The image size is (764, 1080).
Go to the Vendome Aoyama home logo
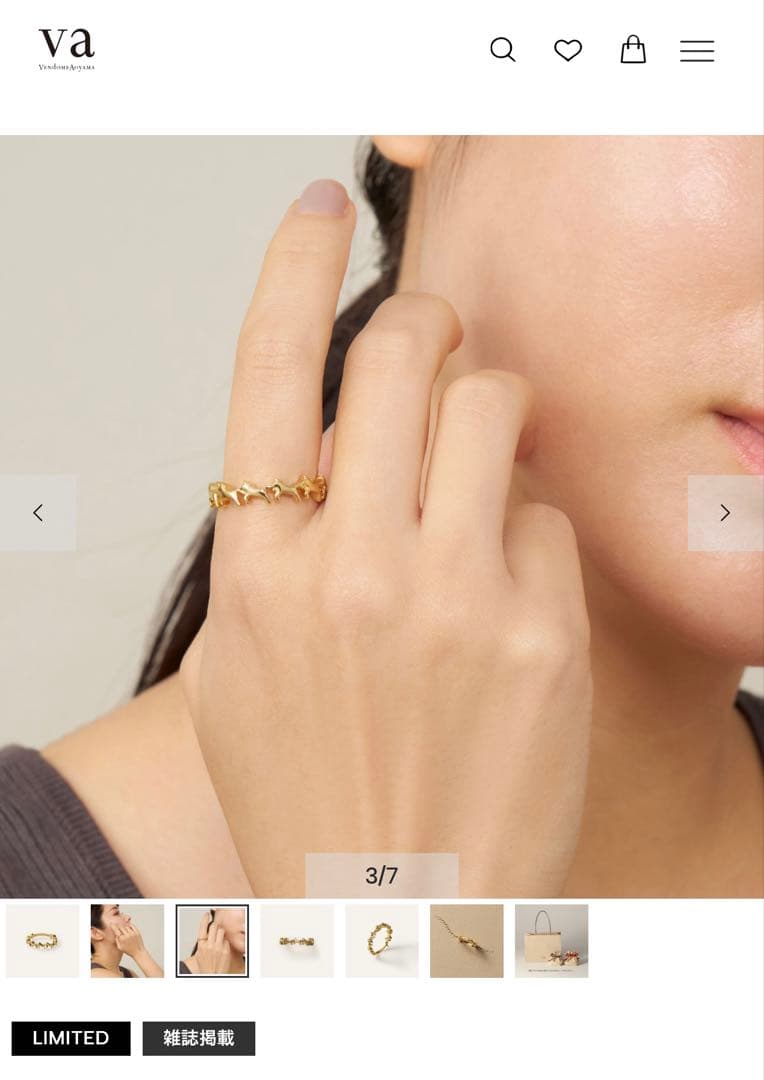[67, 48]
